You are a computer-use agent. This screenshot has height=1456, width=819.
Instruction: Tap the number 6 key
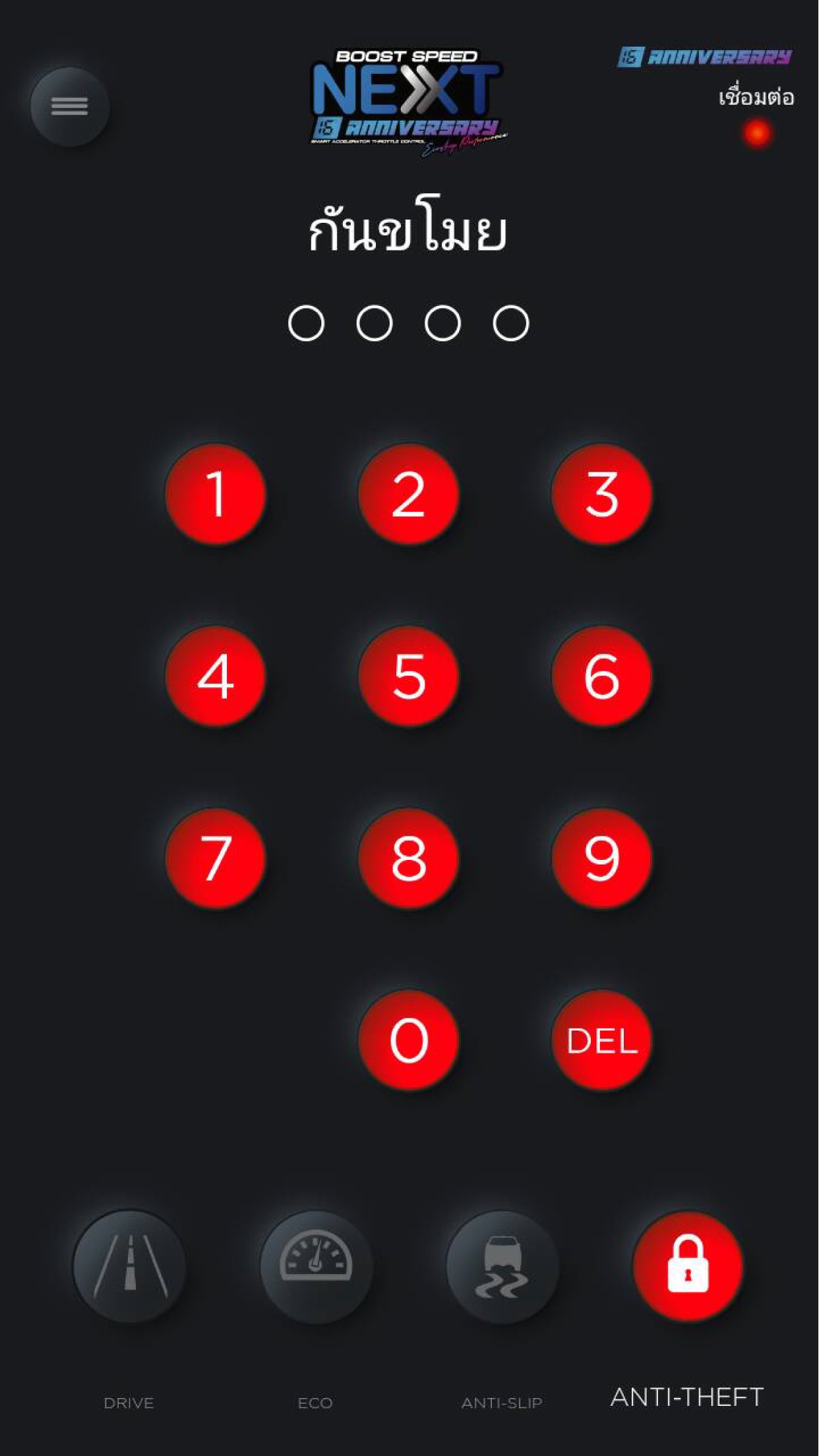[601, 676]
